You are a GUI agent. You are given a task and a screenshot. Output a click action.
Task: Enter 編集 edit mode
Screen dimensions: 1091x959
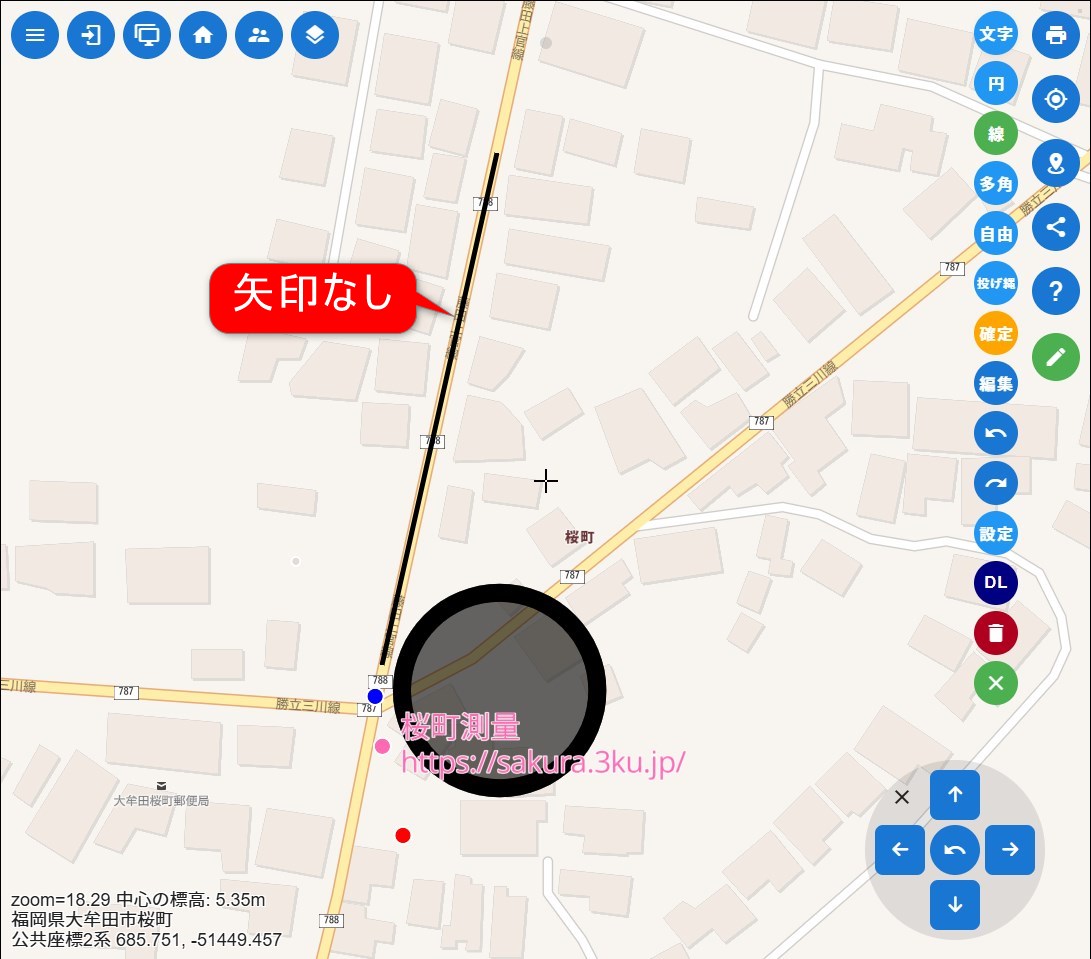995,384
